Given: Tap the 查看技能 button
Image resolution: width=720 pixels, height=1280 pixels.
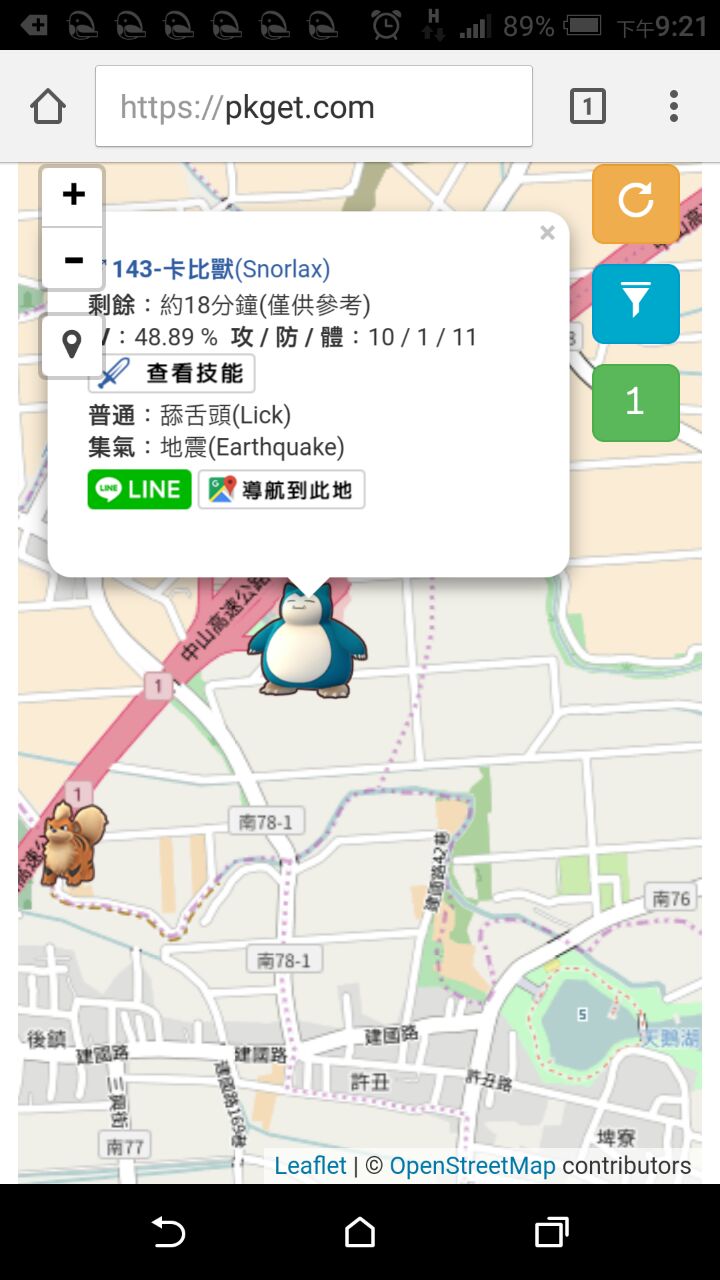Looking at the screenshot, I should pyautogui.click(x=172, y=374).
